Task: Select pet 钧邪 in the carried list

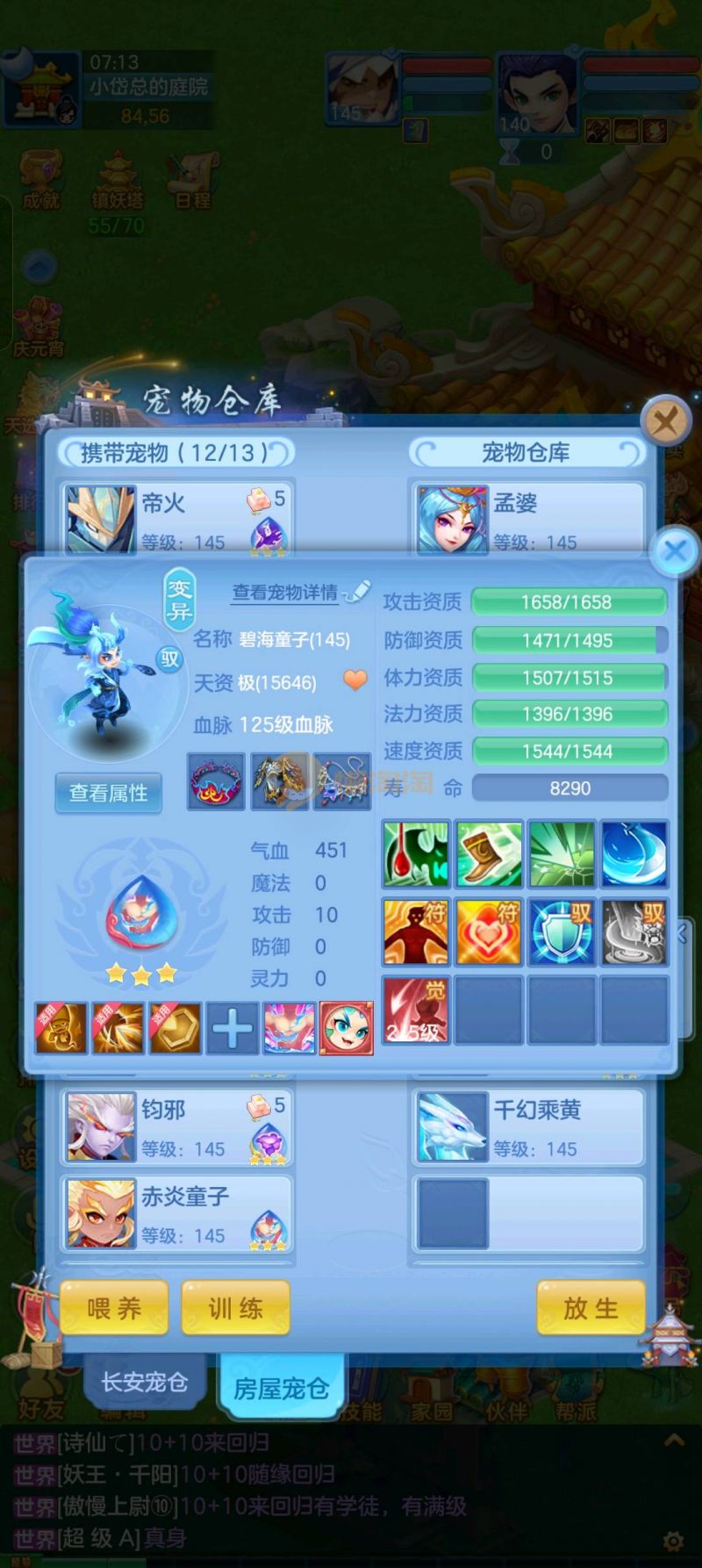Action: click(x=175, y=1127)
